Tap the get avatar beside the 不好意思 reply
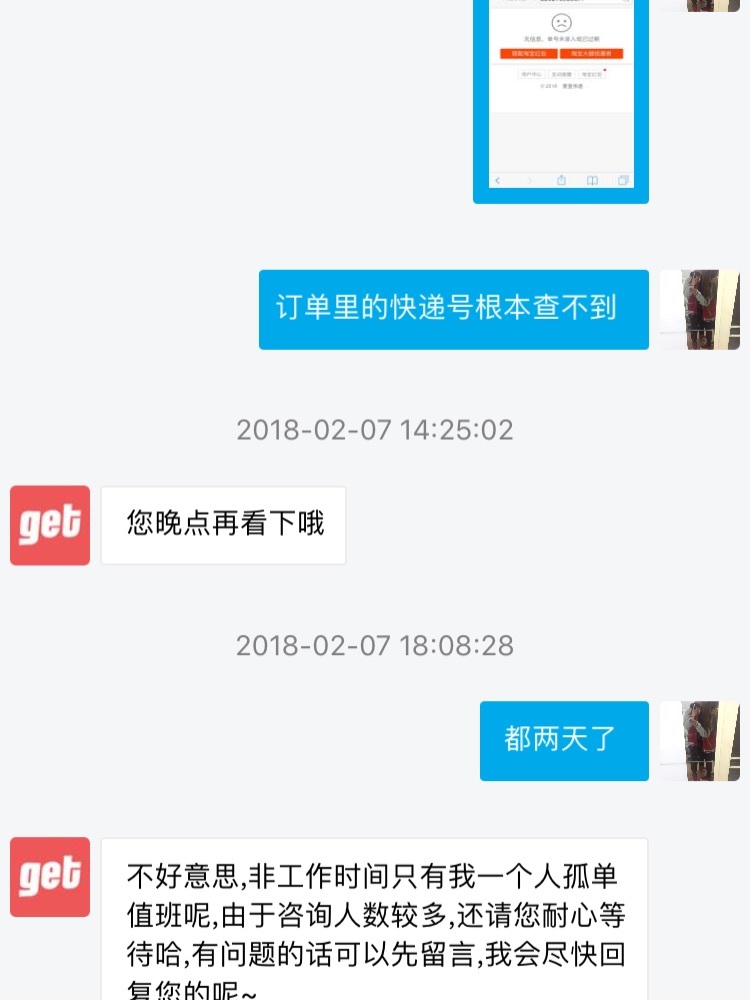The image size is (750, 1000). [x=50, y=877]
